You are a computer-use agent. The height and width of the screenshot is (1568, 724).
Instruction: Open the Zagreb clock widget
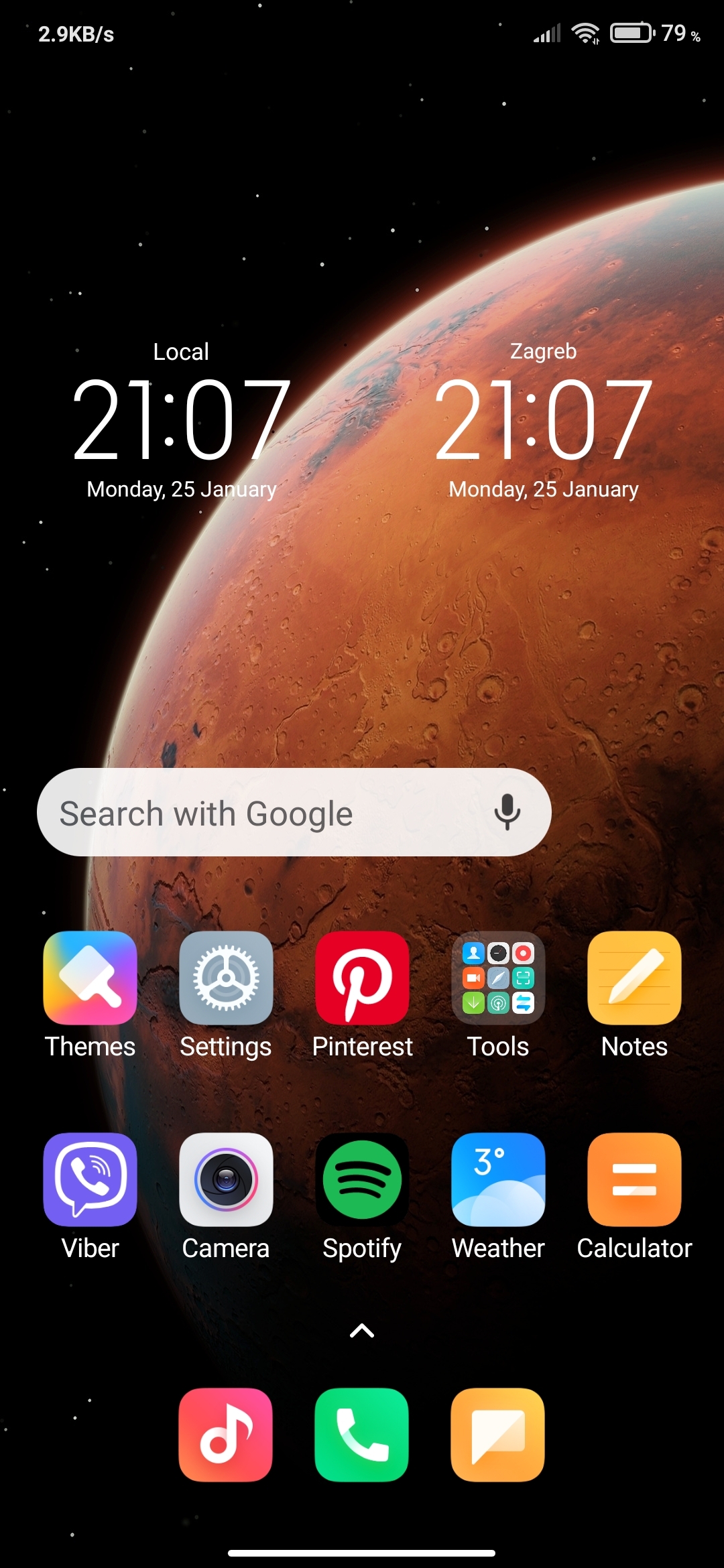point(543,420)
